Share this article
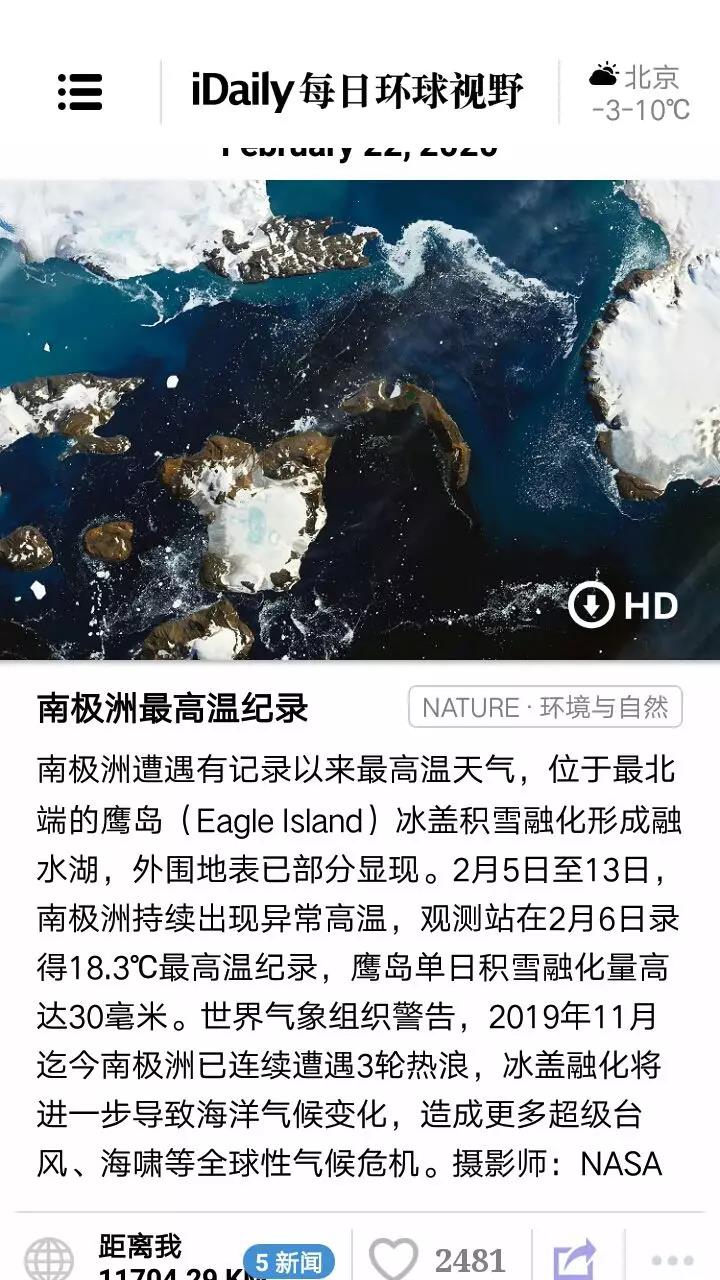The image size is (720, 1280). 577,1260
